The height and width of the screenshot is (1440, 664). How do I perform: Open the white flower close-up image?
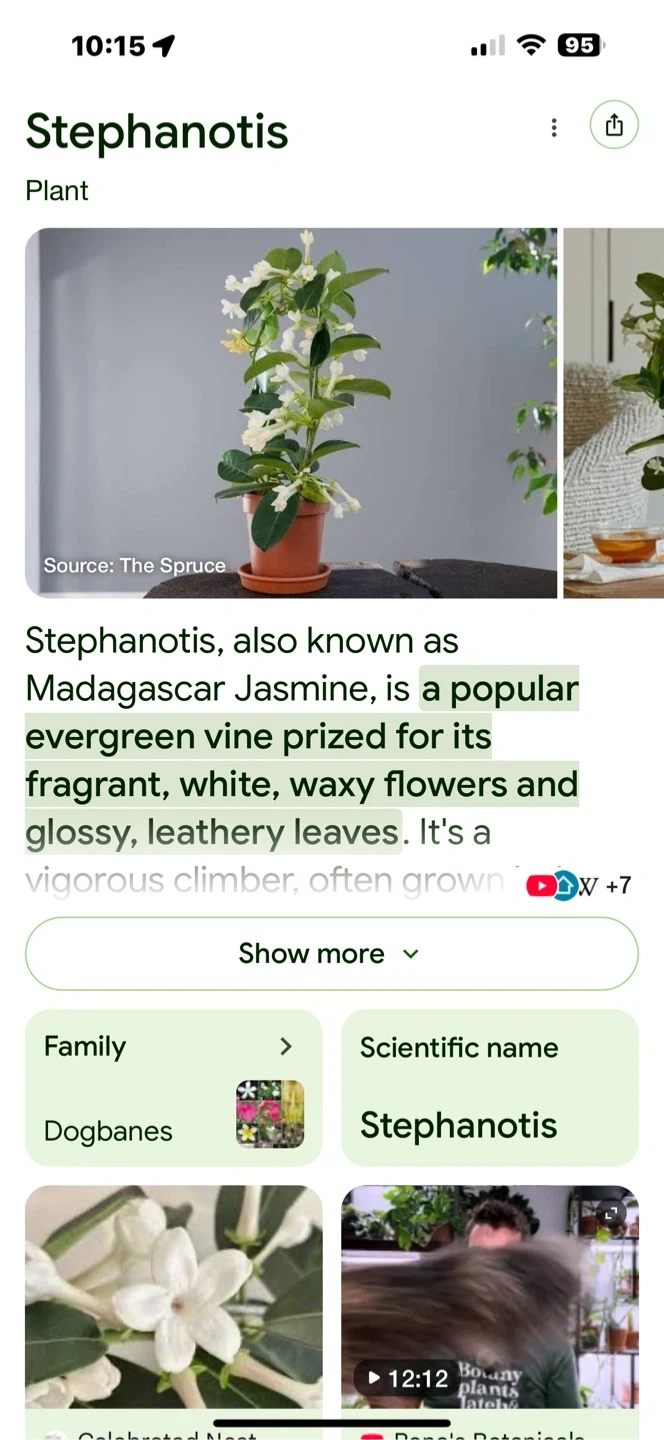tap(174, 1297)
